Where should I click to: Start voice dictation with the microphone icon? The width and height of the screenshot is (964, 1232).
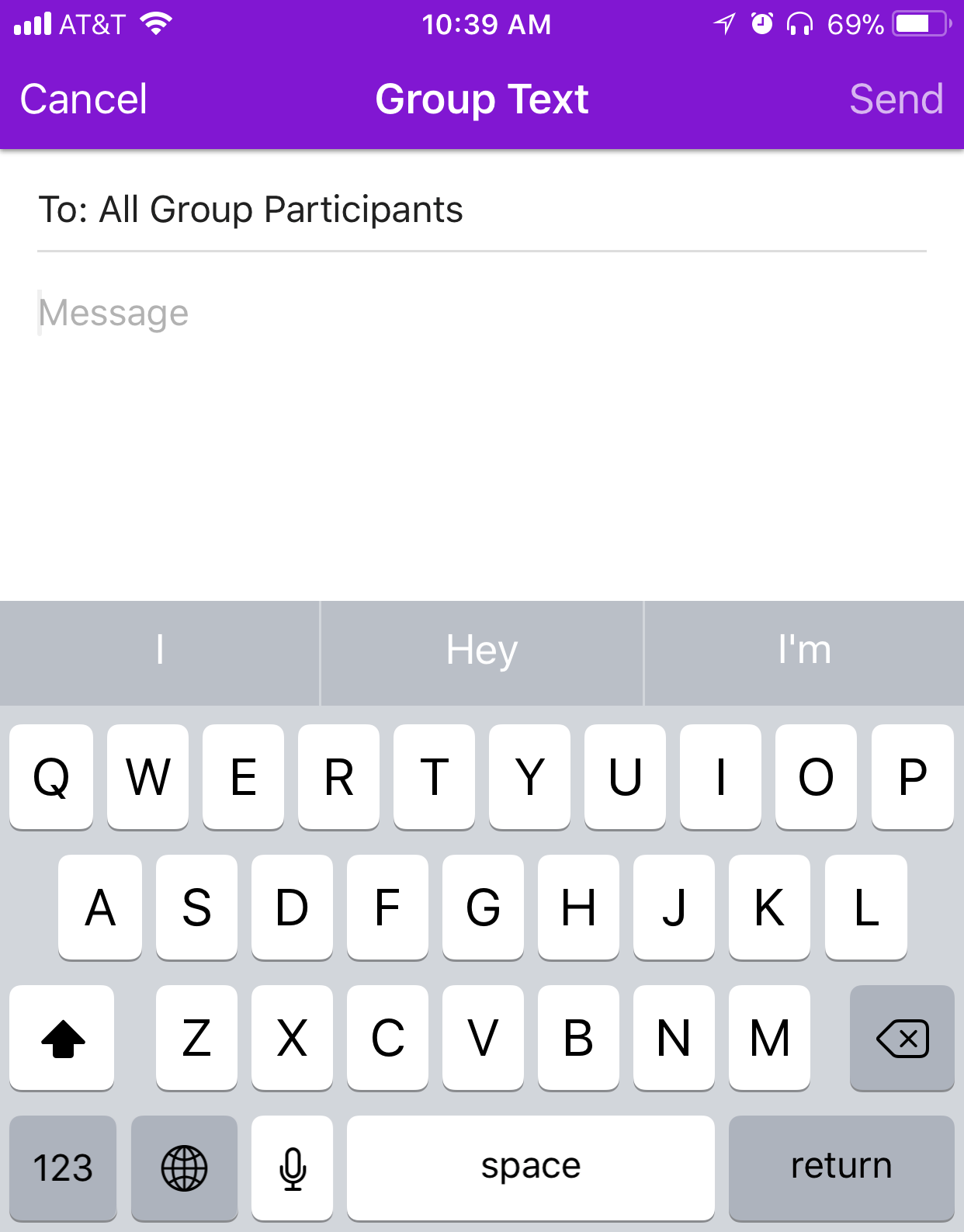[292, 1168]
